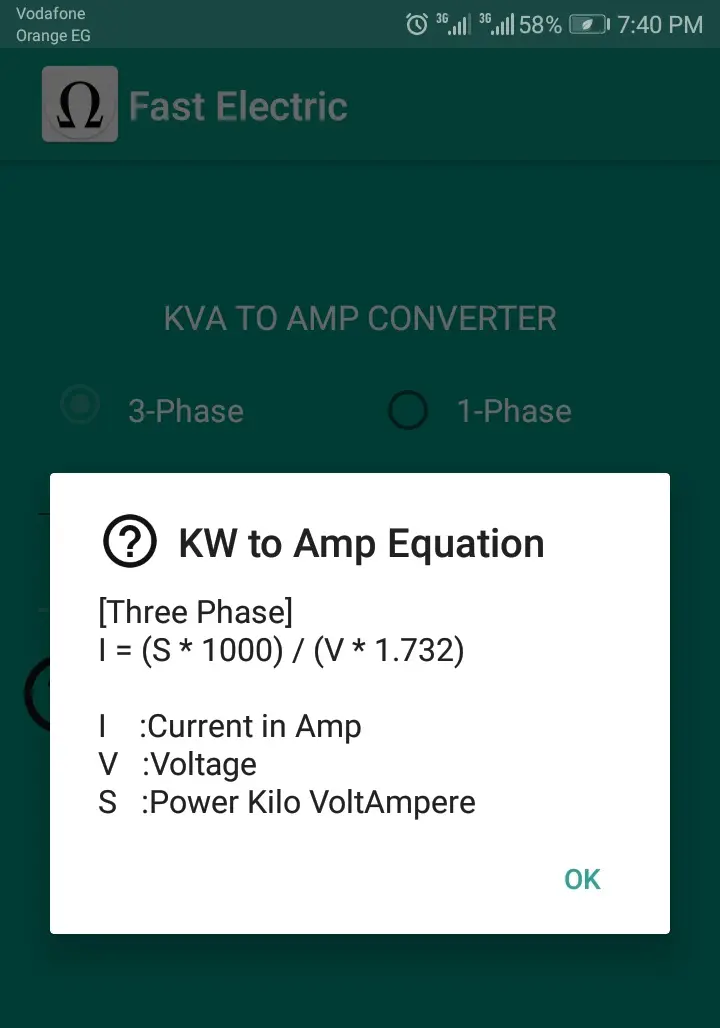This screenshot has height=1028, width=720.
Task: Tap the Vodafone carrier label
Action: click(x=50, y=13)
